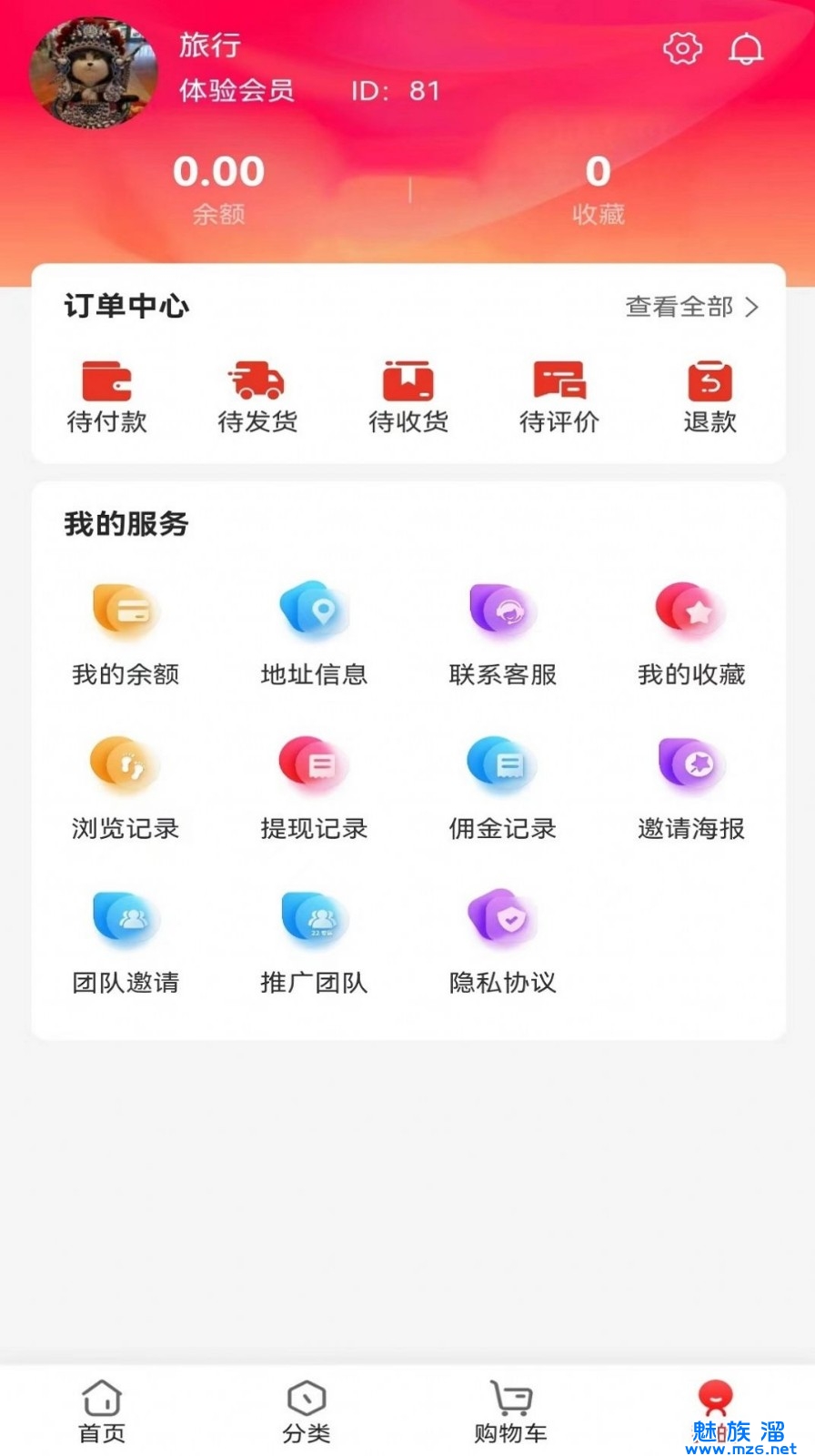The image size is (815, 1456).
Task: Open 地址信息 address information
Action: tap(314, 633)
